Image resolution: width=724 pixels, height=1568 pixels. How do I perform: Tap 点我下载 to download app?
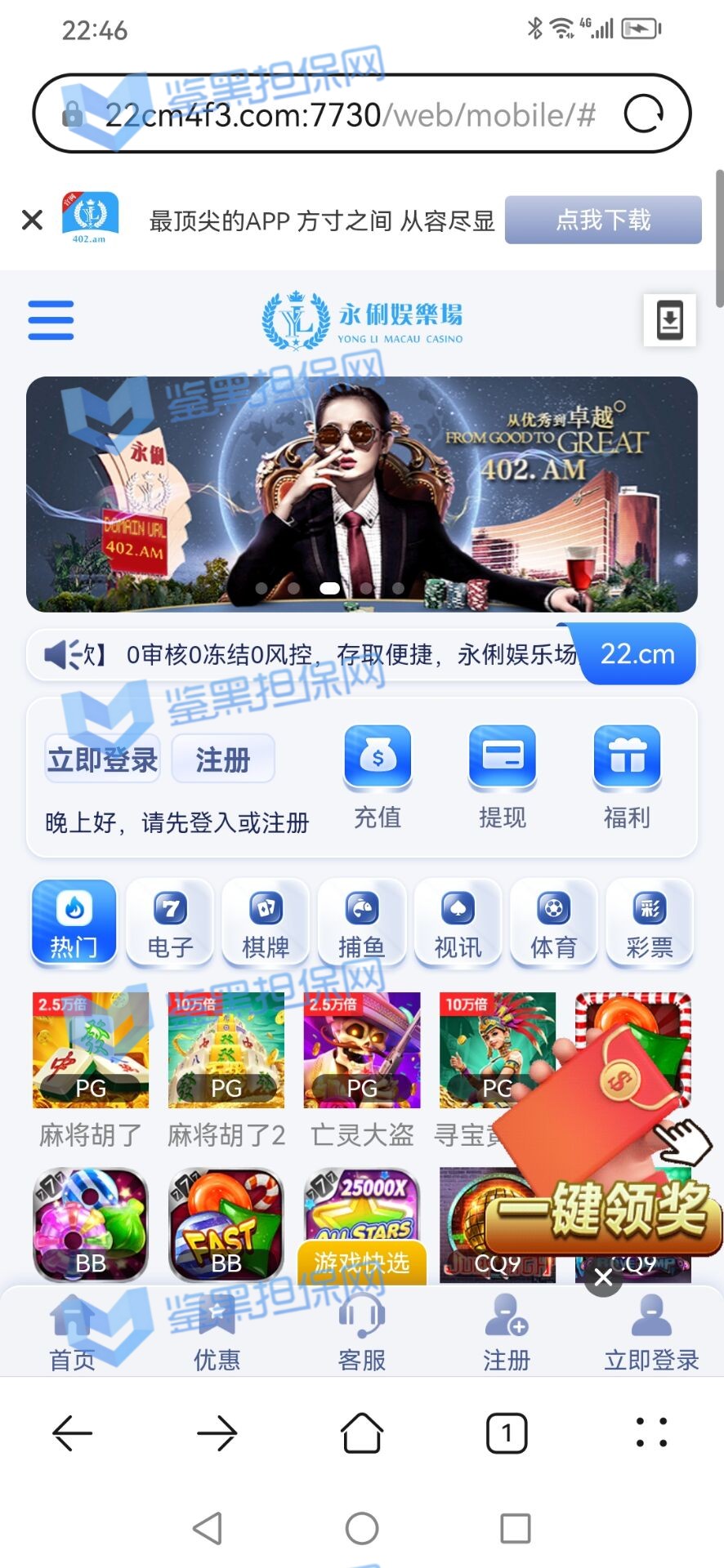point(603,220)
